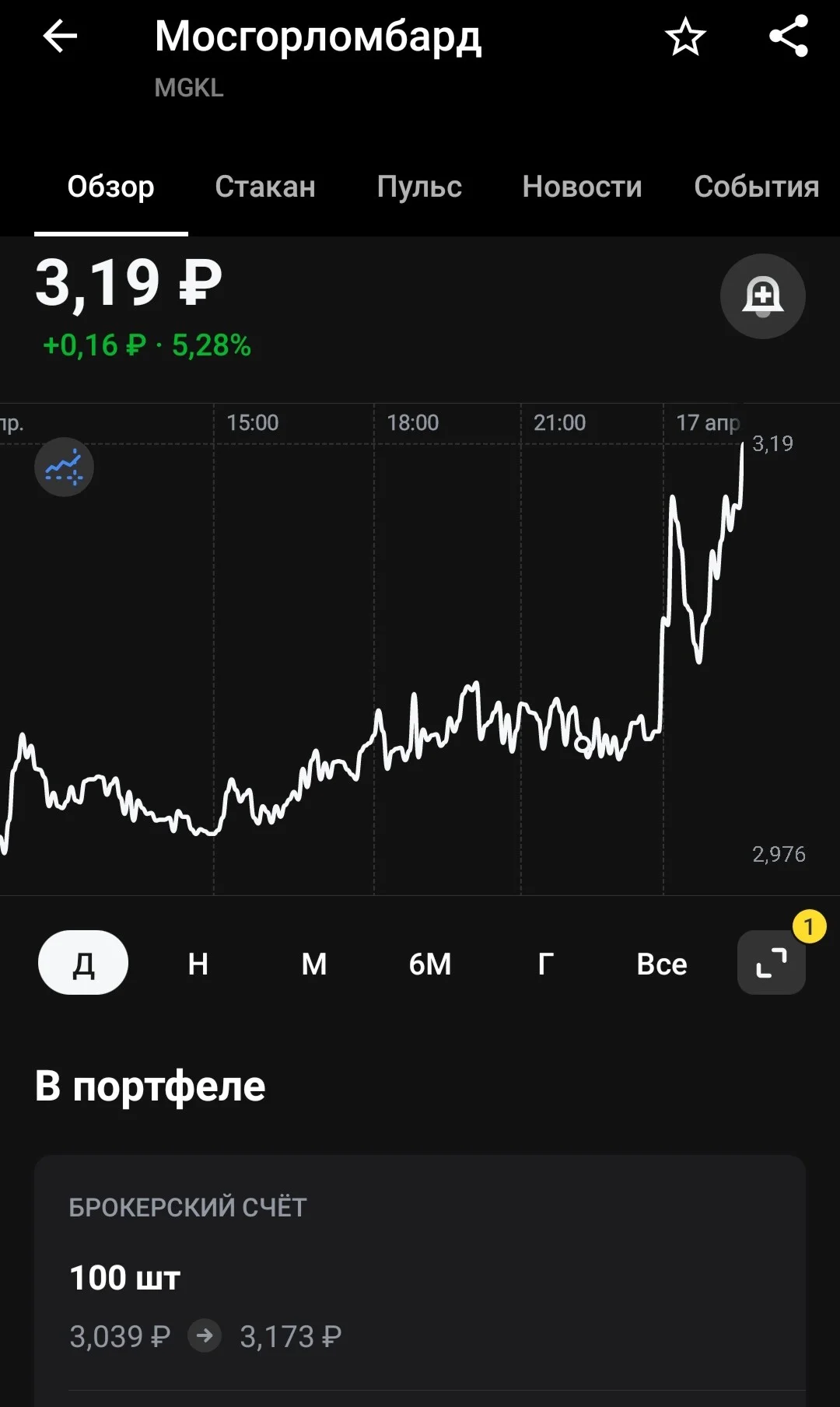The image size is (840, 1407).
Task: Toggle the chart type icon on the graph
Action: (x=64, y=467)
